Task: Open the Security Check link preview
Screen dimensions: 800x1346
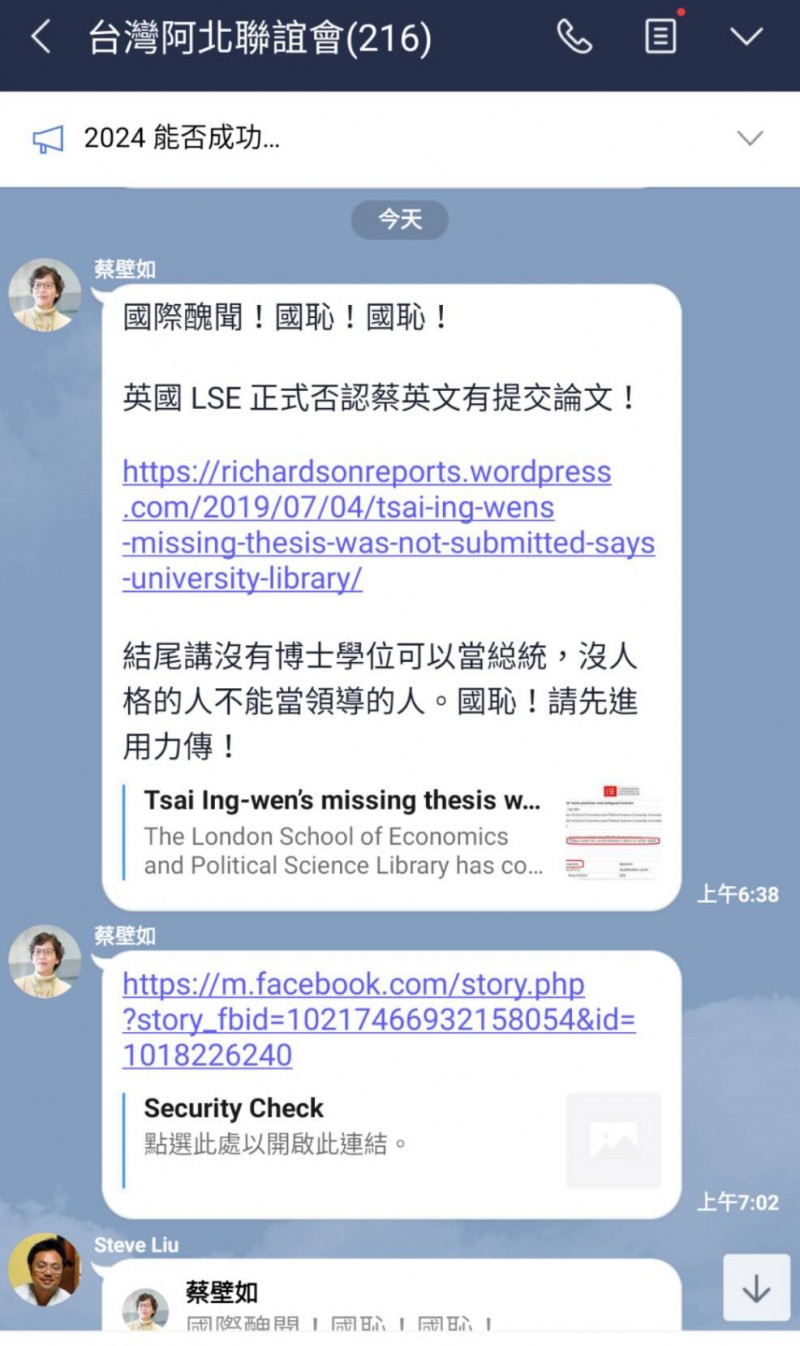Action: (x=392, y=1140)
